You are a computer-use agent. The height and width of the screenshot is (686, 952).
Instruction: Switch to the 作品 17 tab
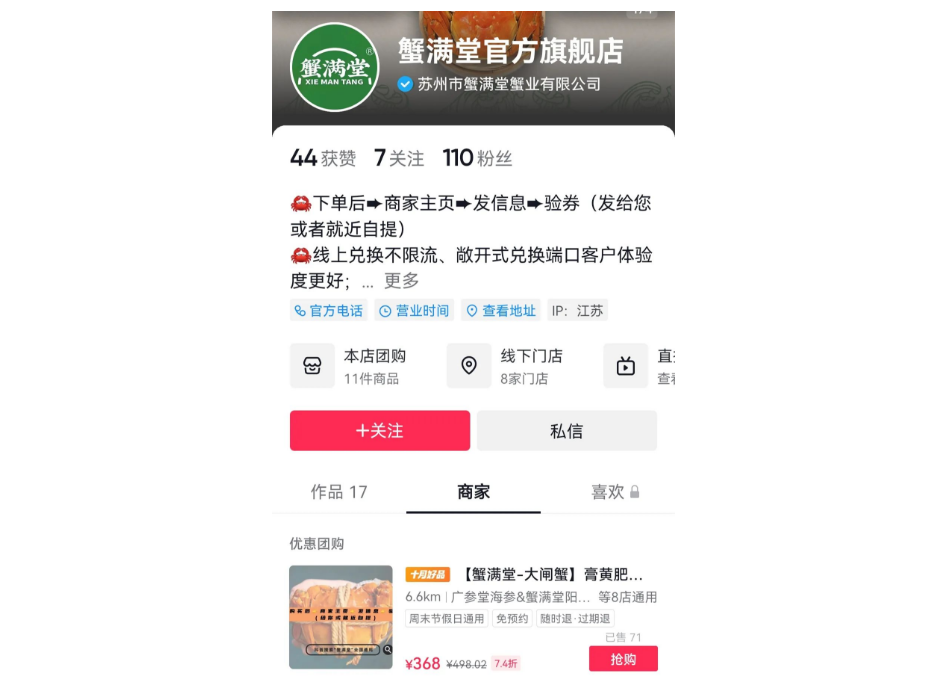(x=339, y=492)
